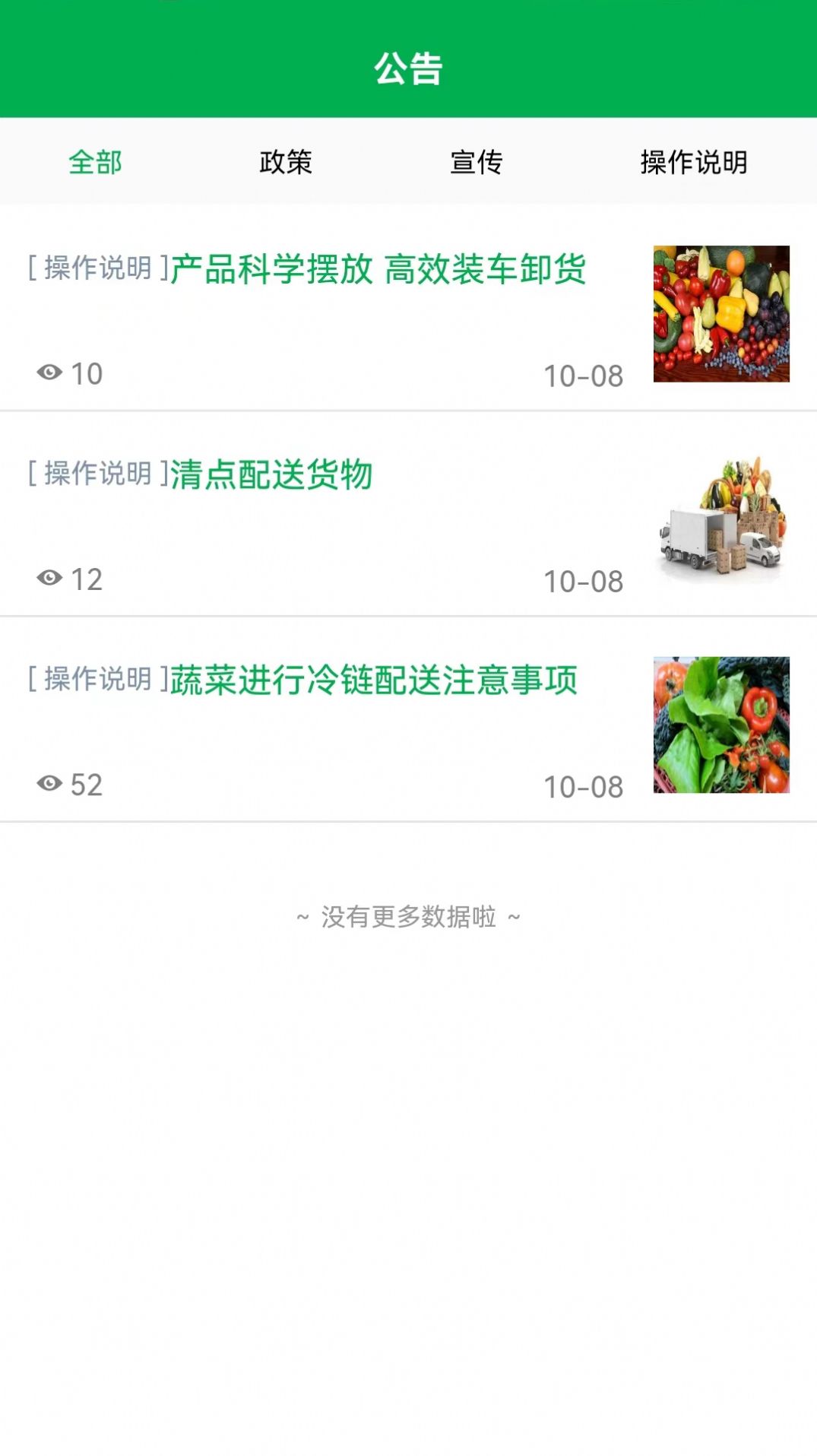Click the 没有更多数据啦 message text
Viewport: 817px width, 1456px height.
coord(408,917)
